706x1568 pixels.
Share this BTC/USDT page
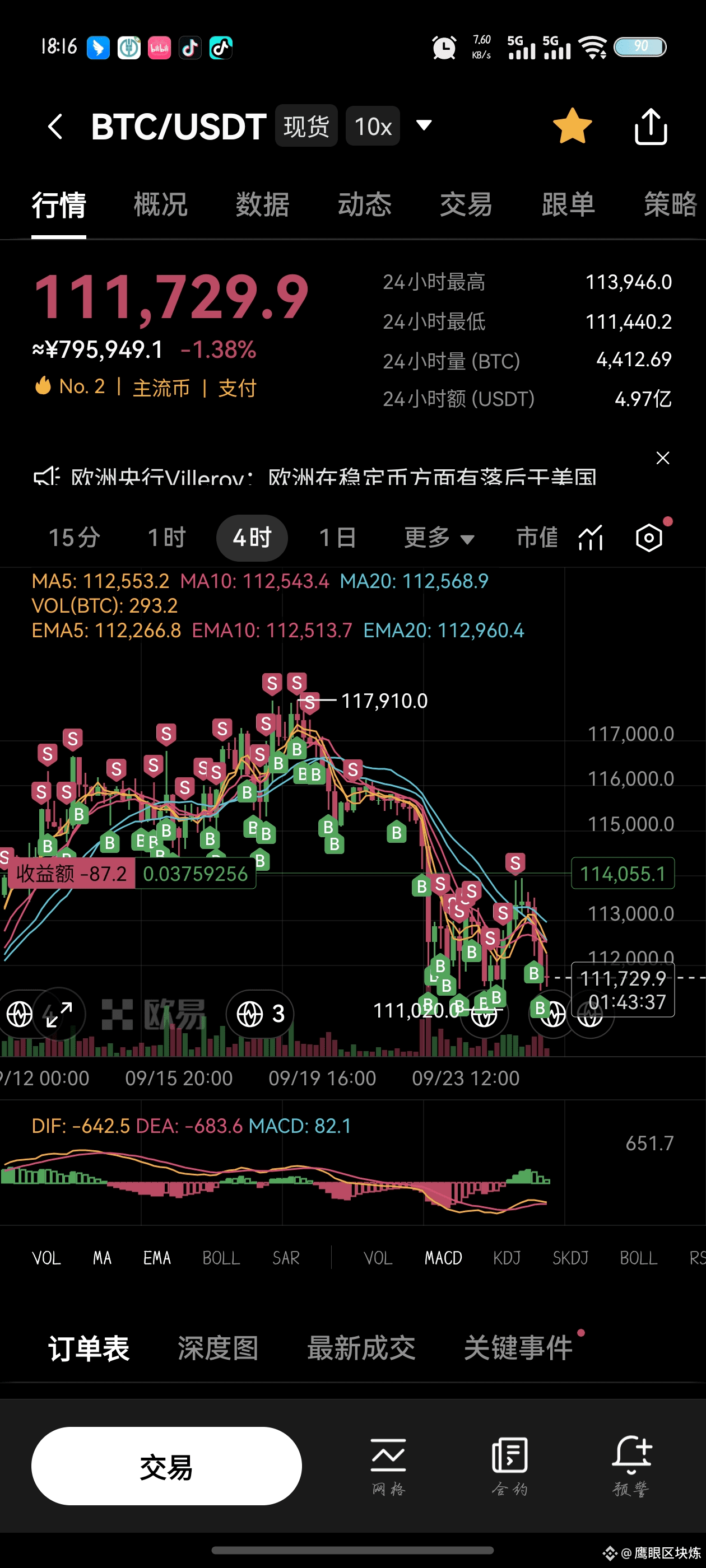(x=651, y=126)
